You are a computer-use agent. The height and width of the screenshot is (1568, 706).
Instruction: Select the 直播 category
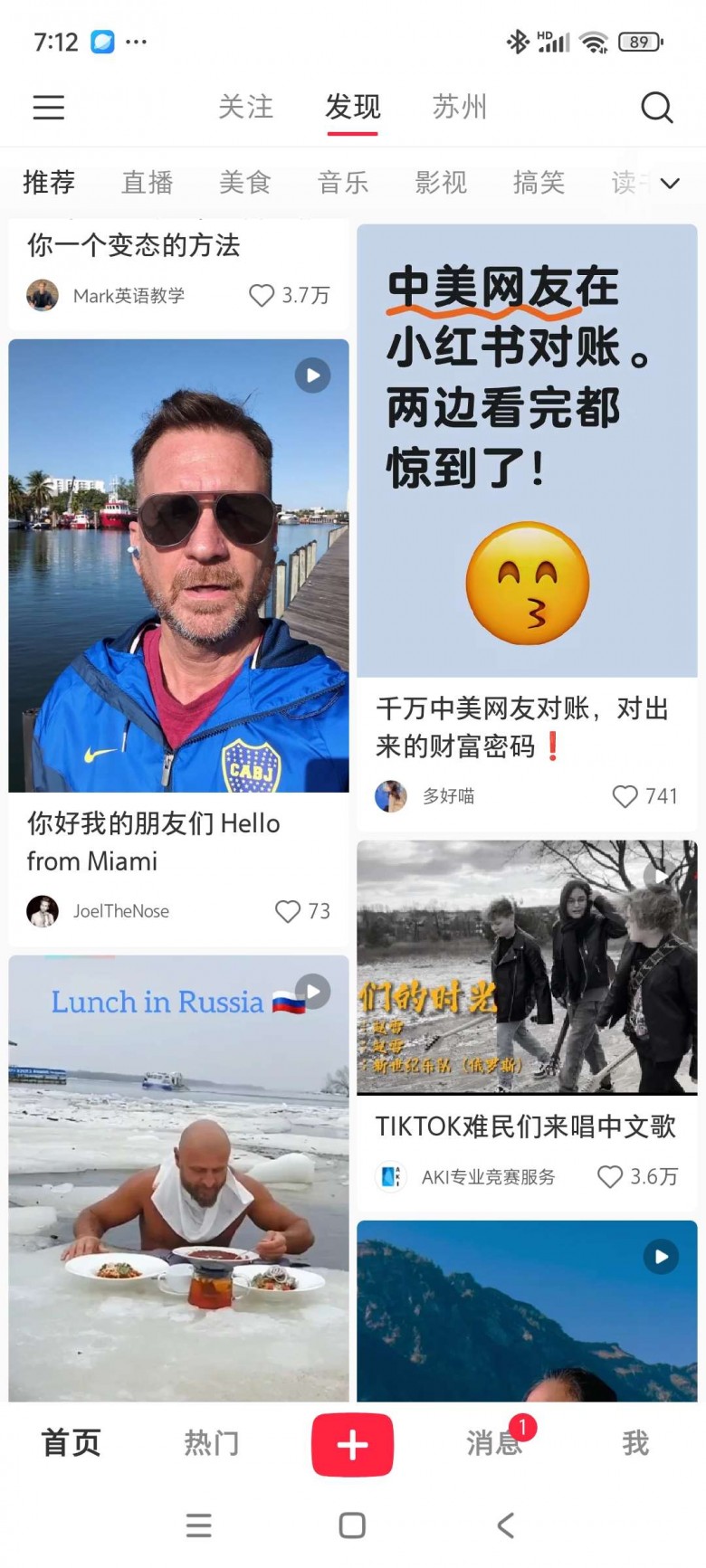click(147, 183)
